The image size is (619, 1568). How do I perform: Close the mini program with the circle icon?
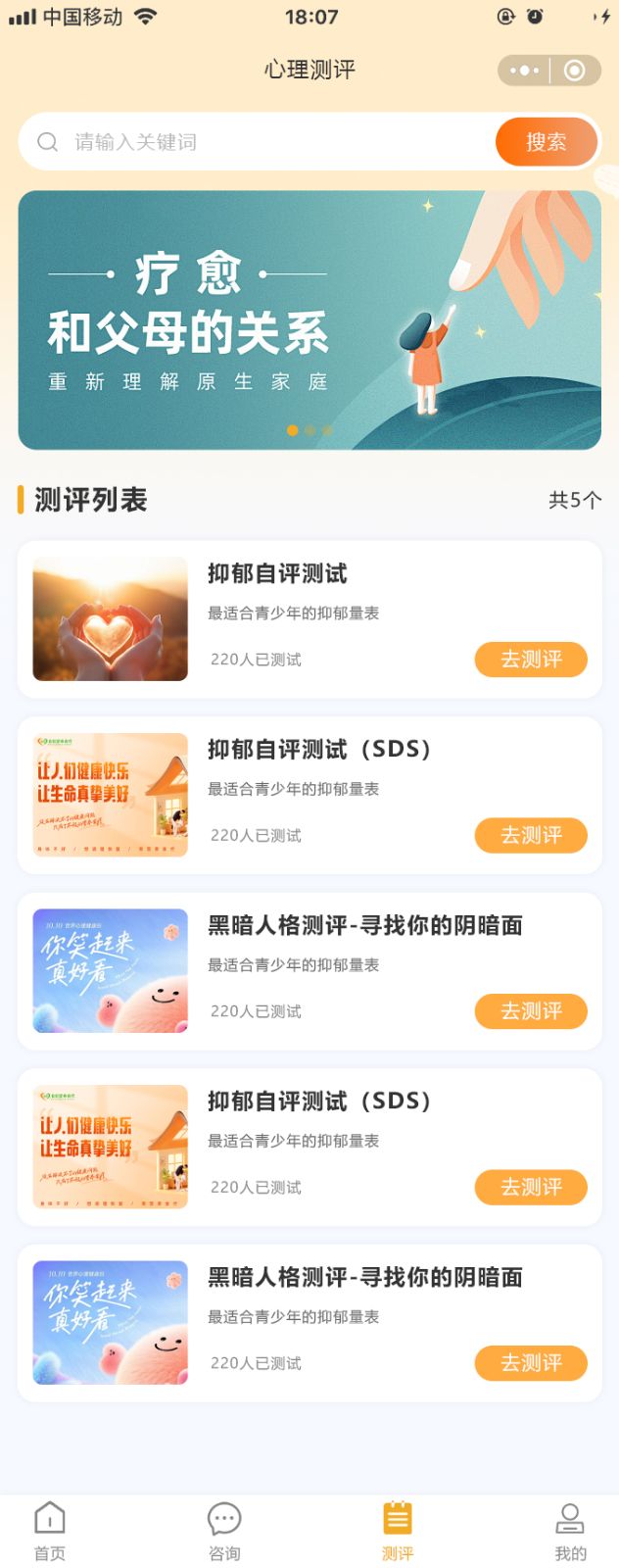click(575, 71)
